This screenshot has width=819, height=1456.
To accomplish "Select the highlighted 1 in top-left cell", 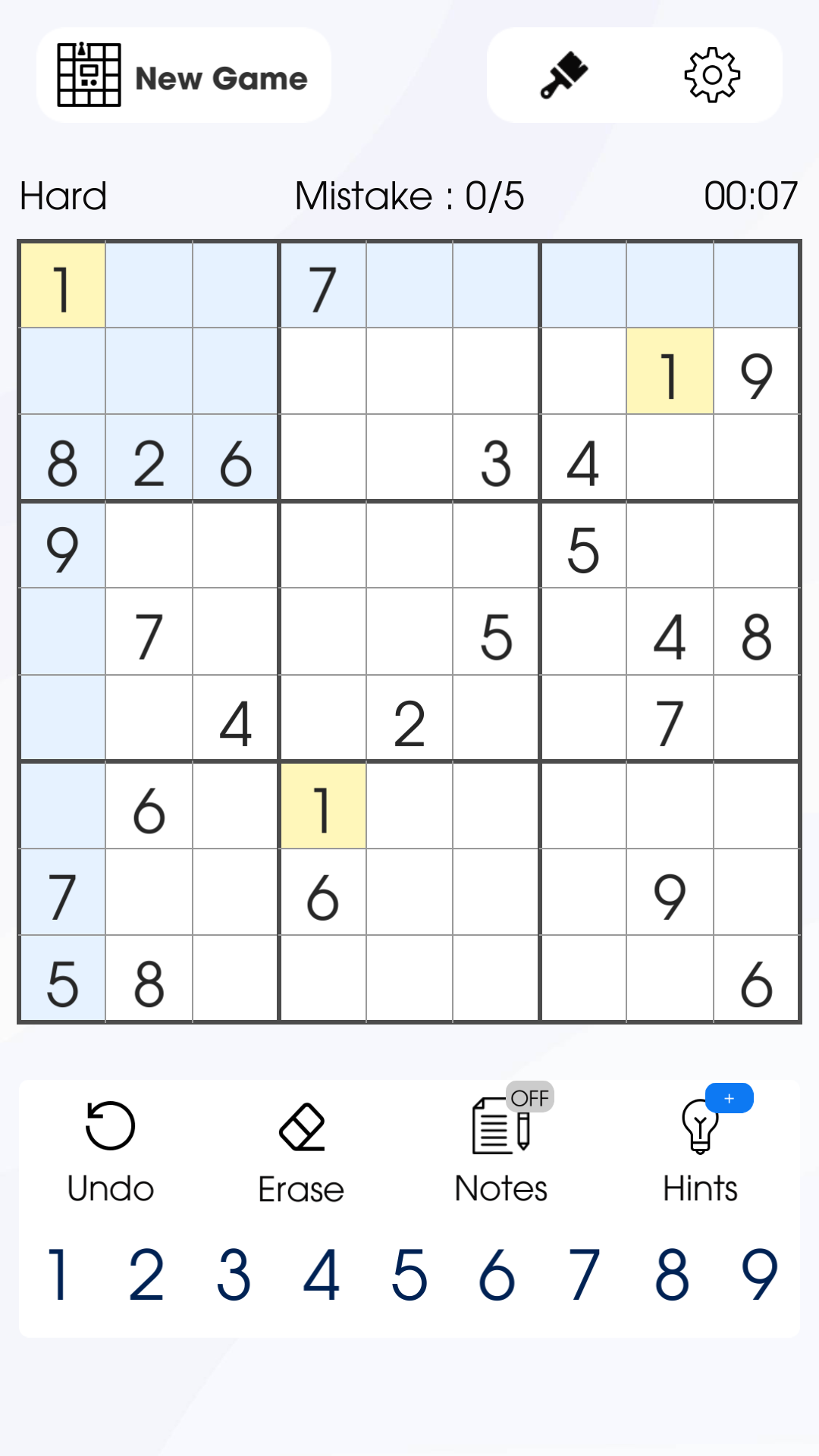I will click(x=62, y=286).
